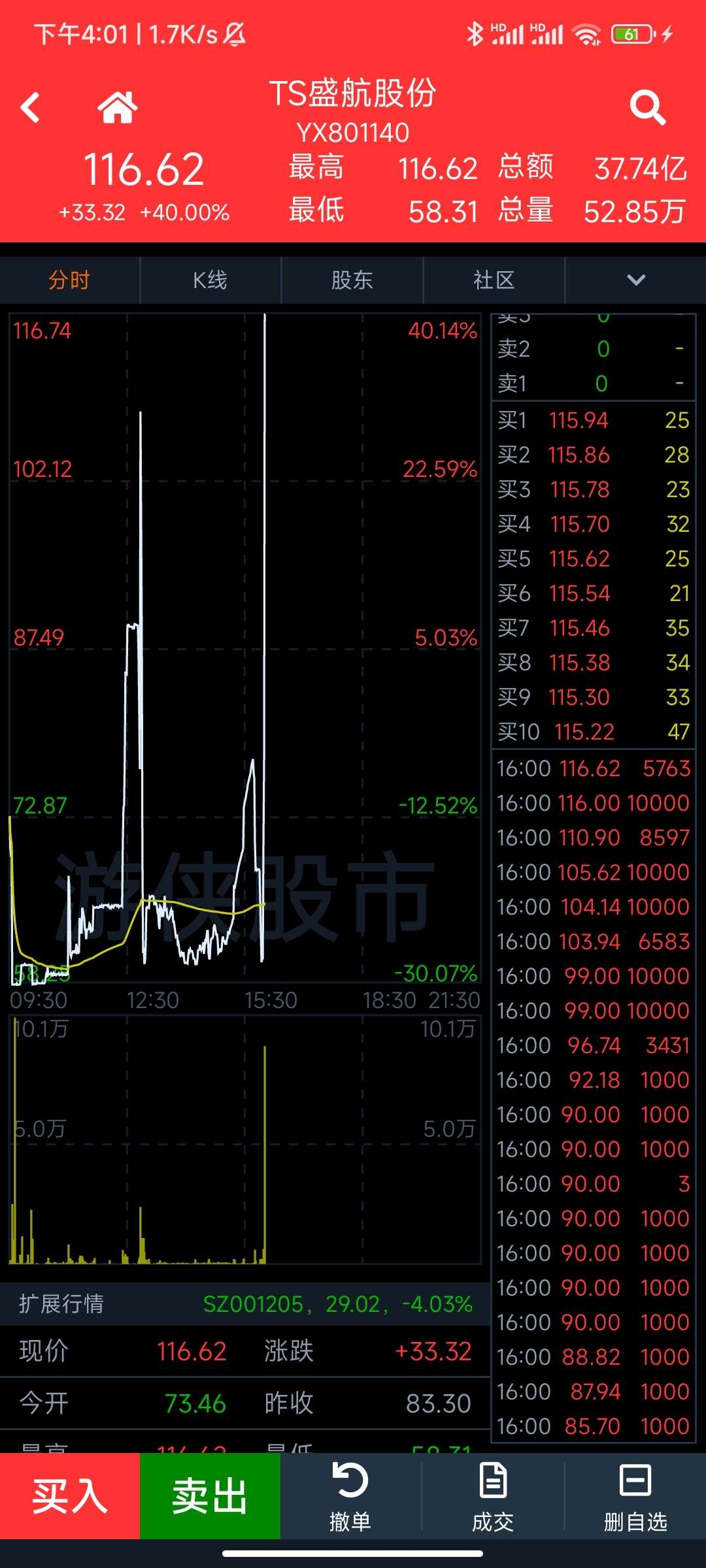The width and height of the screenshot is (706, 1568).
Task: Open 撤单 to cancel orders
Action: pyautogui.click(x=351, y=1497)
